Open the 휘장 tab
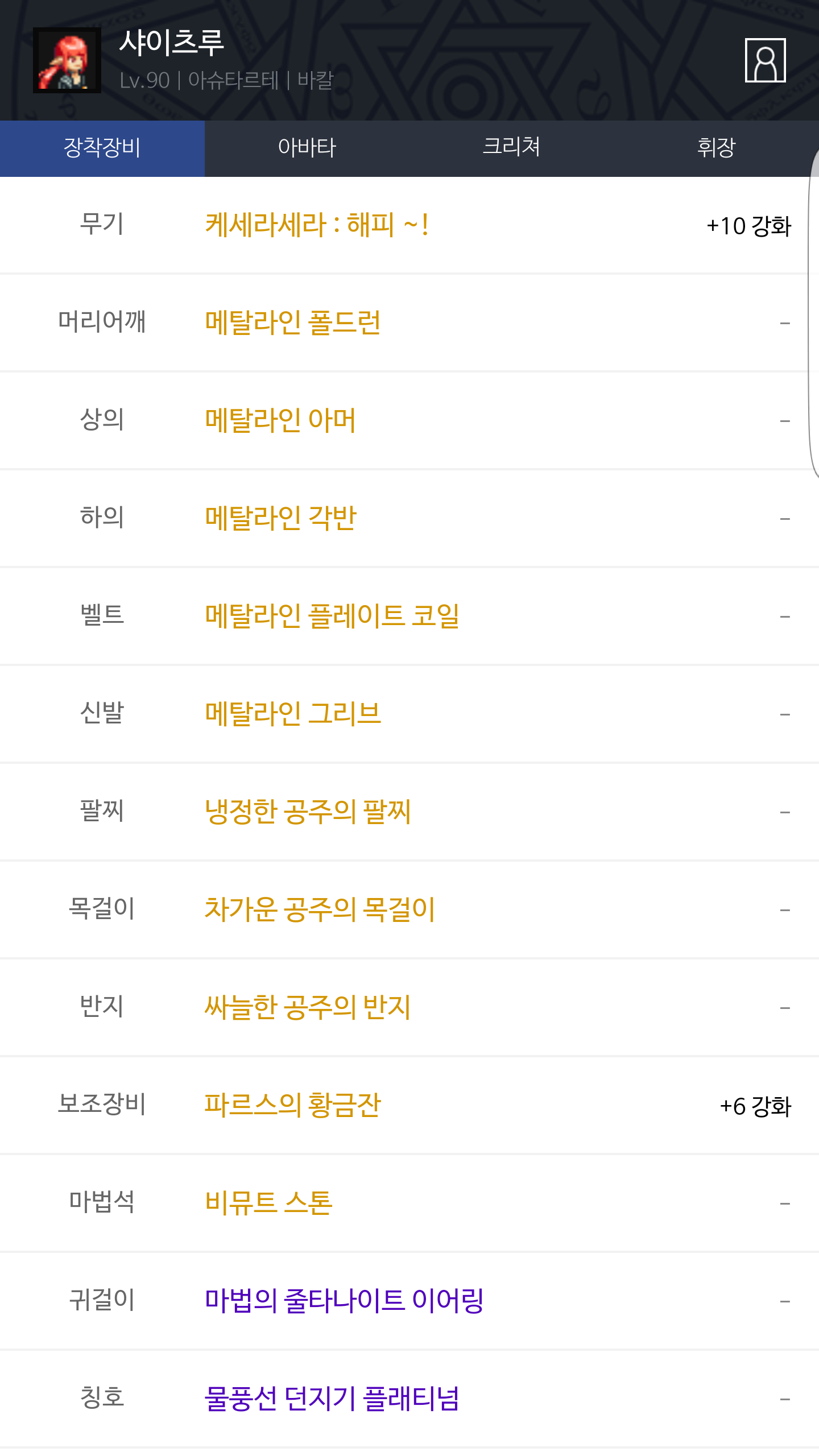The width and height of the screenshot is (819, 1456). tap(716, 148)
